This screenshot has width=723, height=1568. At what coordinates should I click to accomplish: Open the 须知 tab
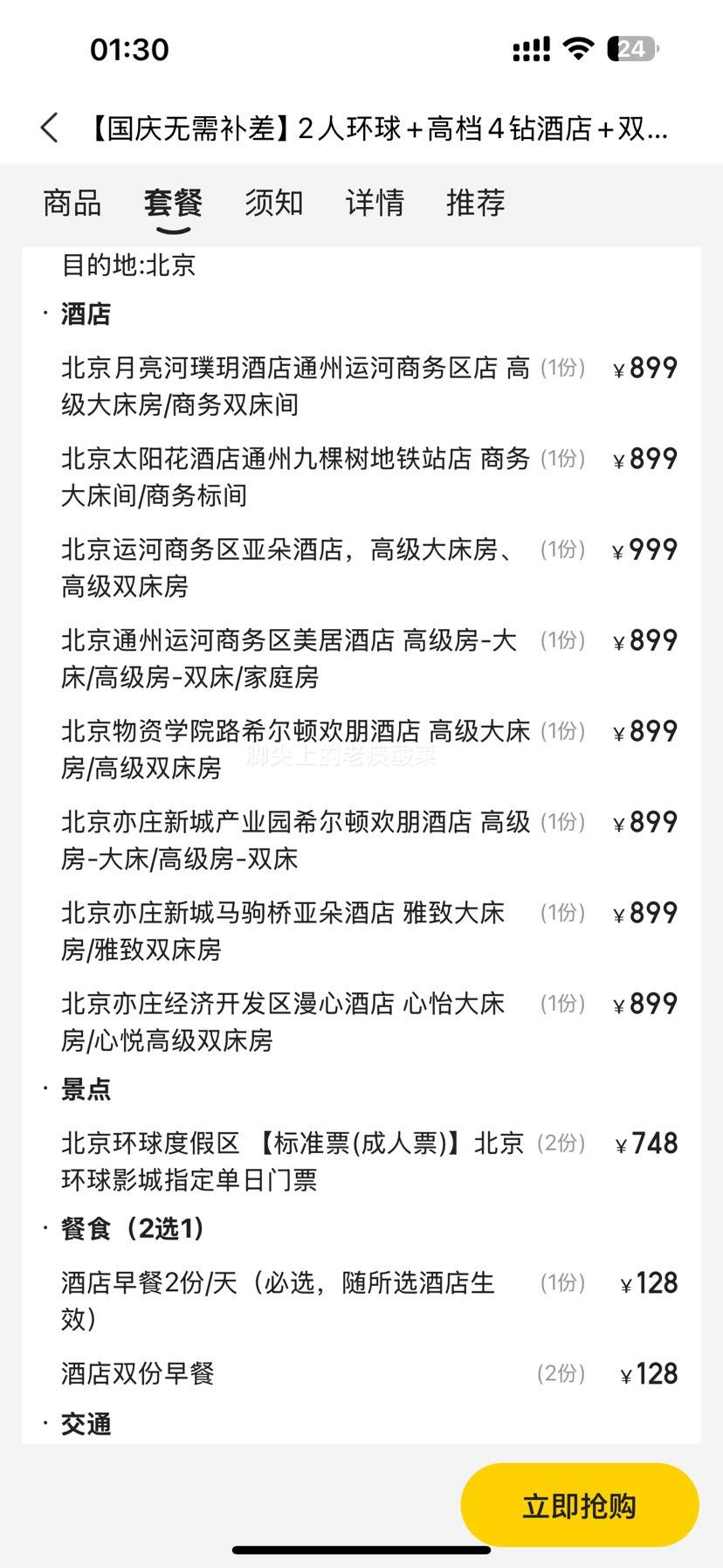273,203
